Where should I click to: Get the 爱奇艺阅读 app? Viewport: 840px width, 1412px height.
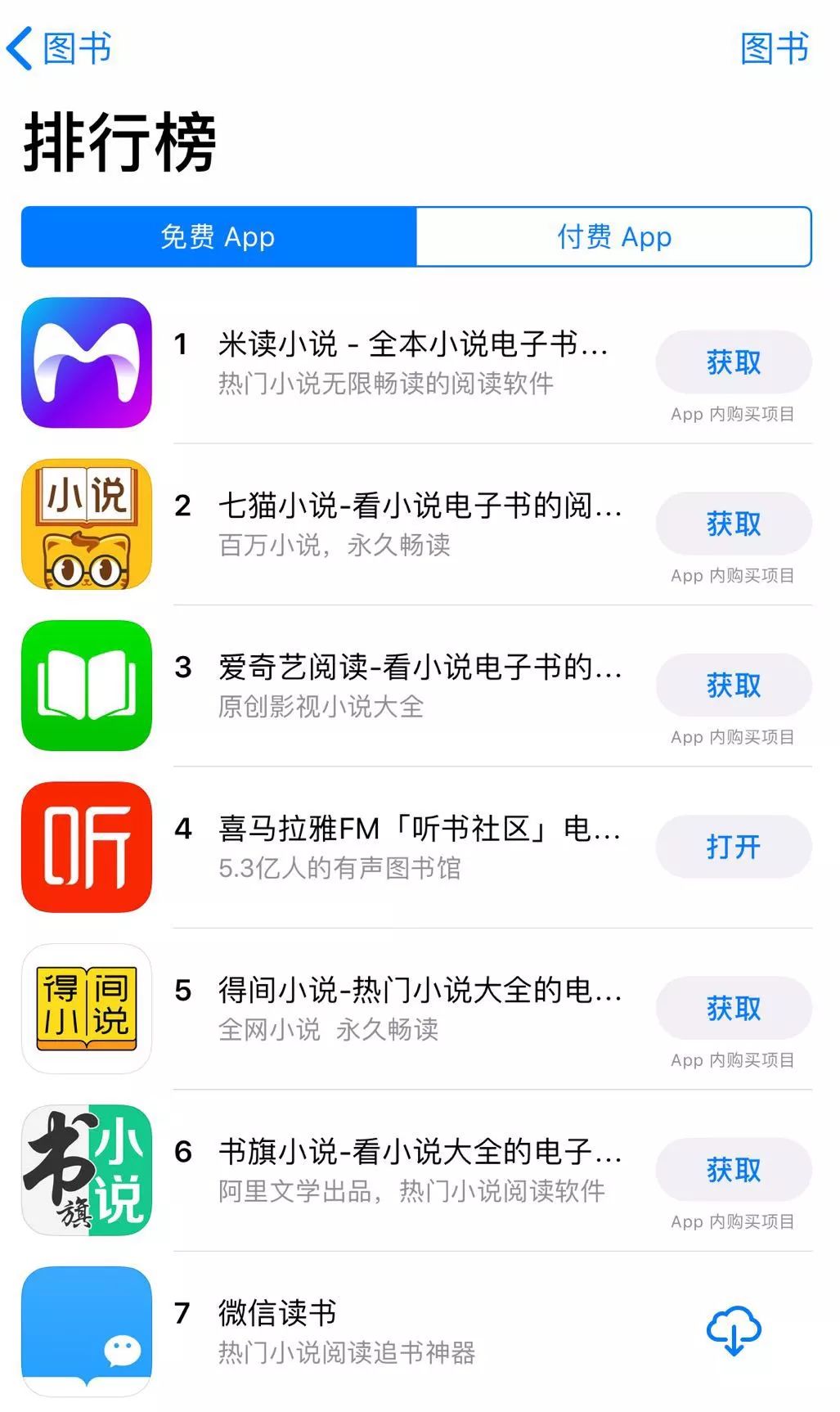tap(733, 686)
